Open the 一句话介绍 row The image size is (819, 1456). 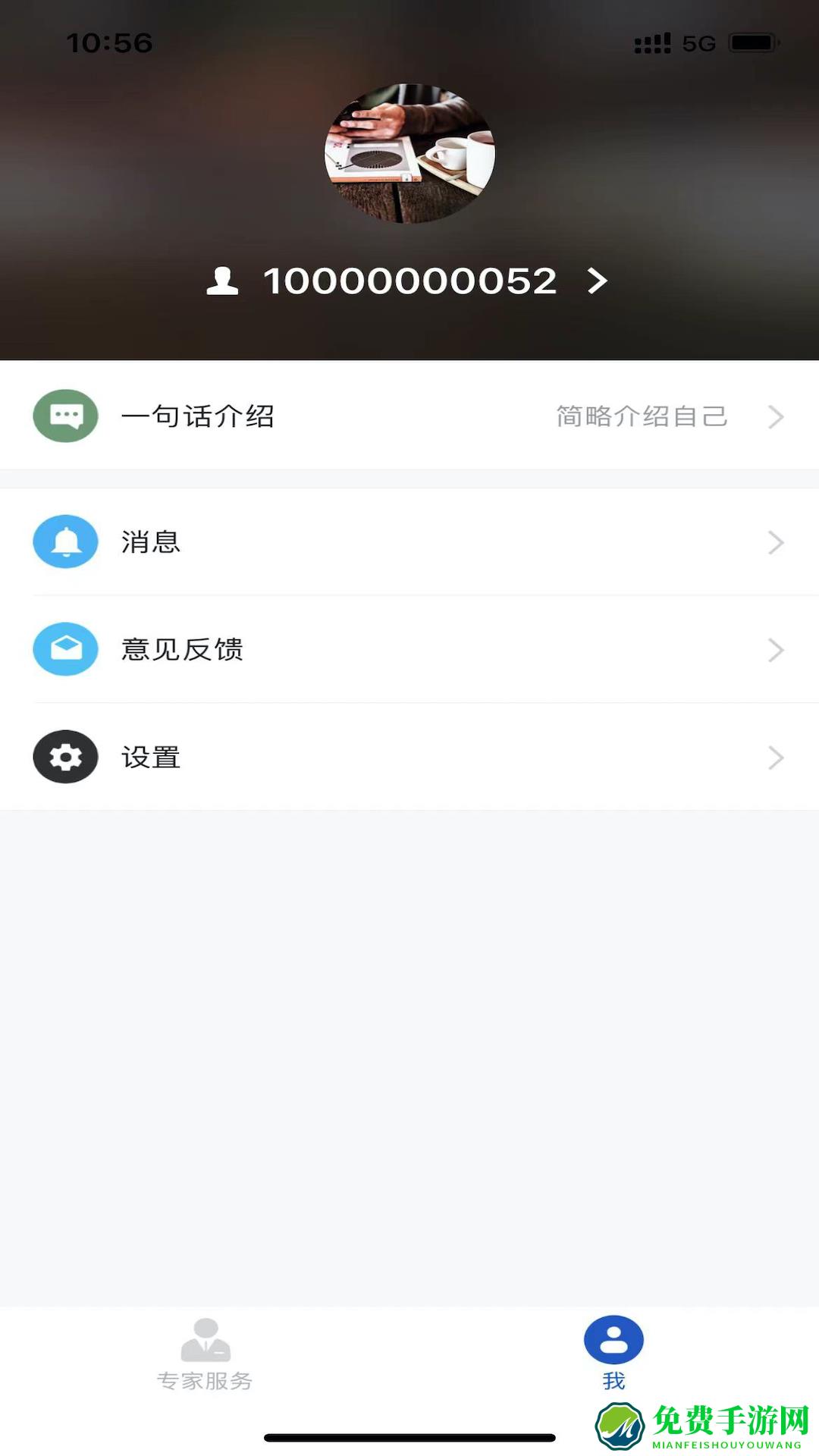pos(409,416)
